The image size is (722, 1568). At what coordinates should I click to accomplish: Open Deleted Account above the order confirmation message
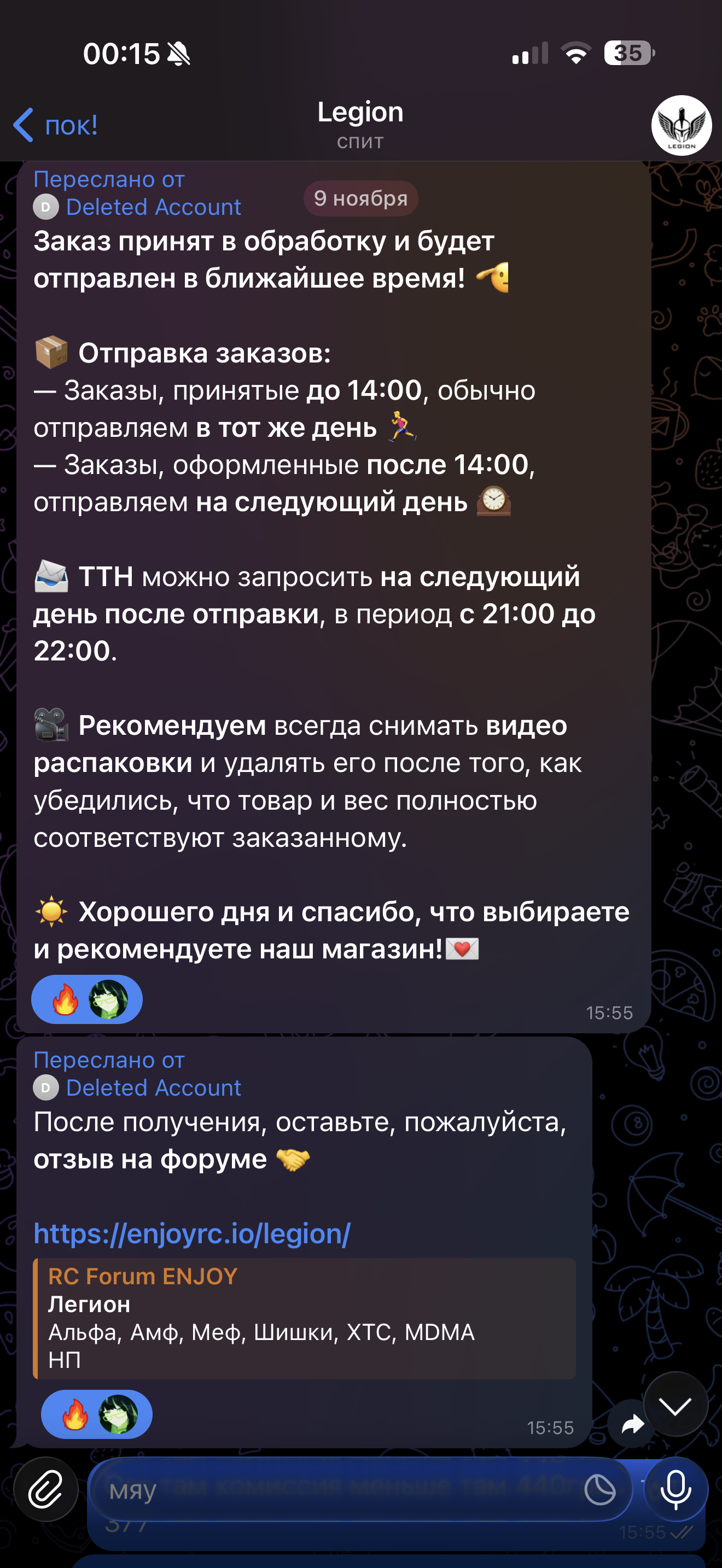153,208
